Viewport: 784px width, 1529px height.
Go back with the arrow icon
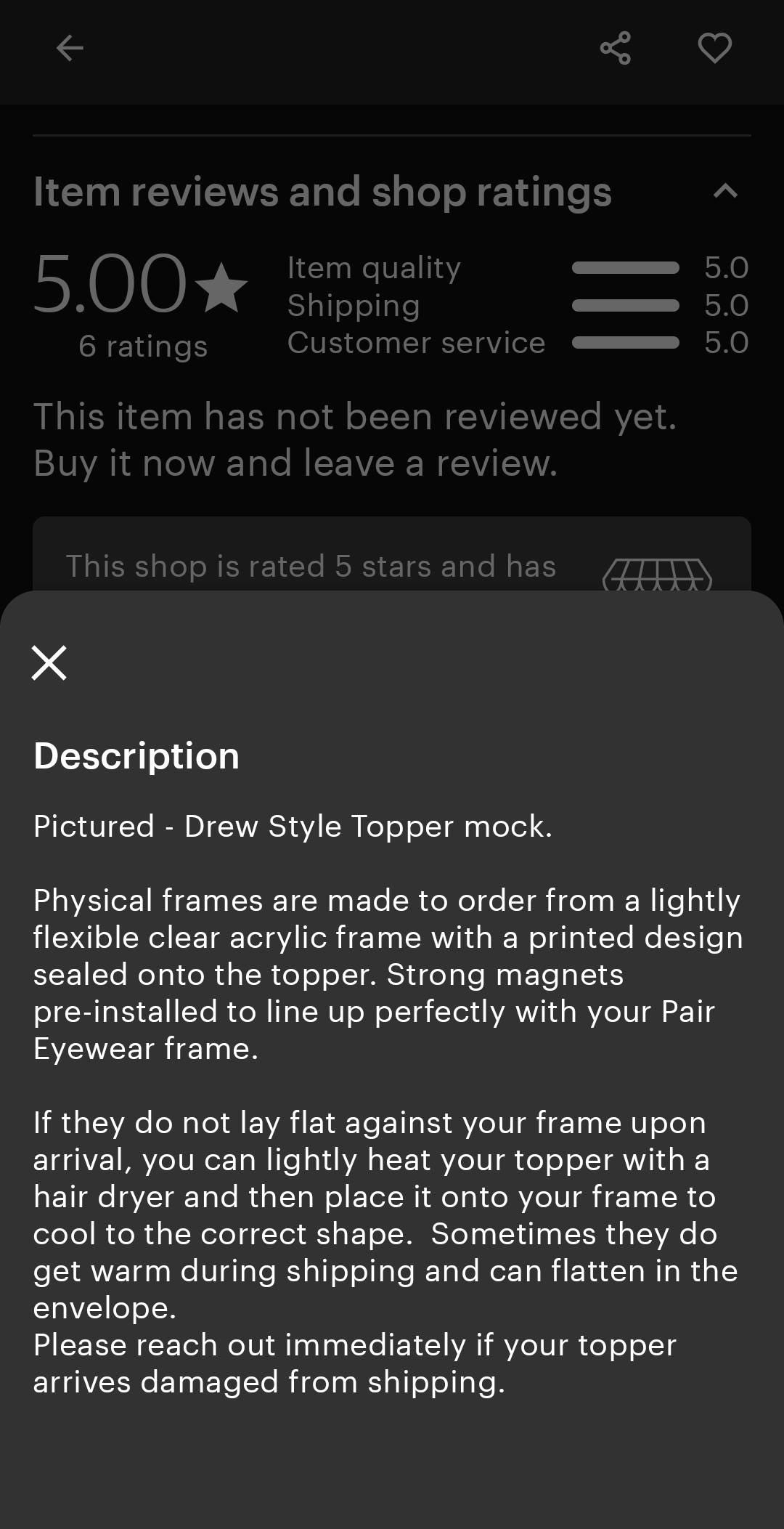70,49
